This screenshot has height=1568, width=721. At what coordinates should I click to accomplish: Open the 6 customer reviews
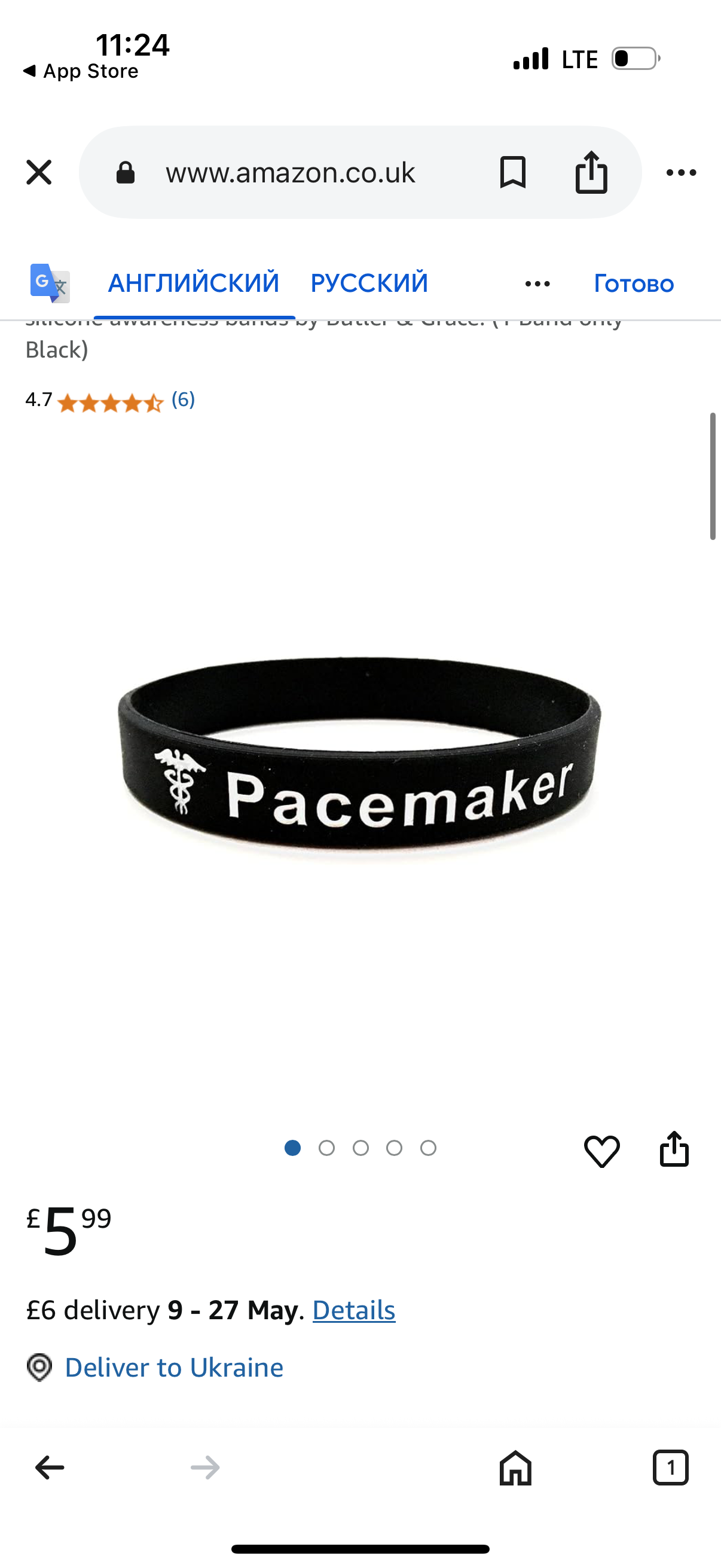point(183,400)
